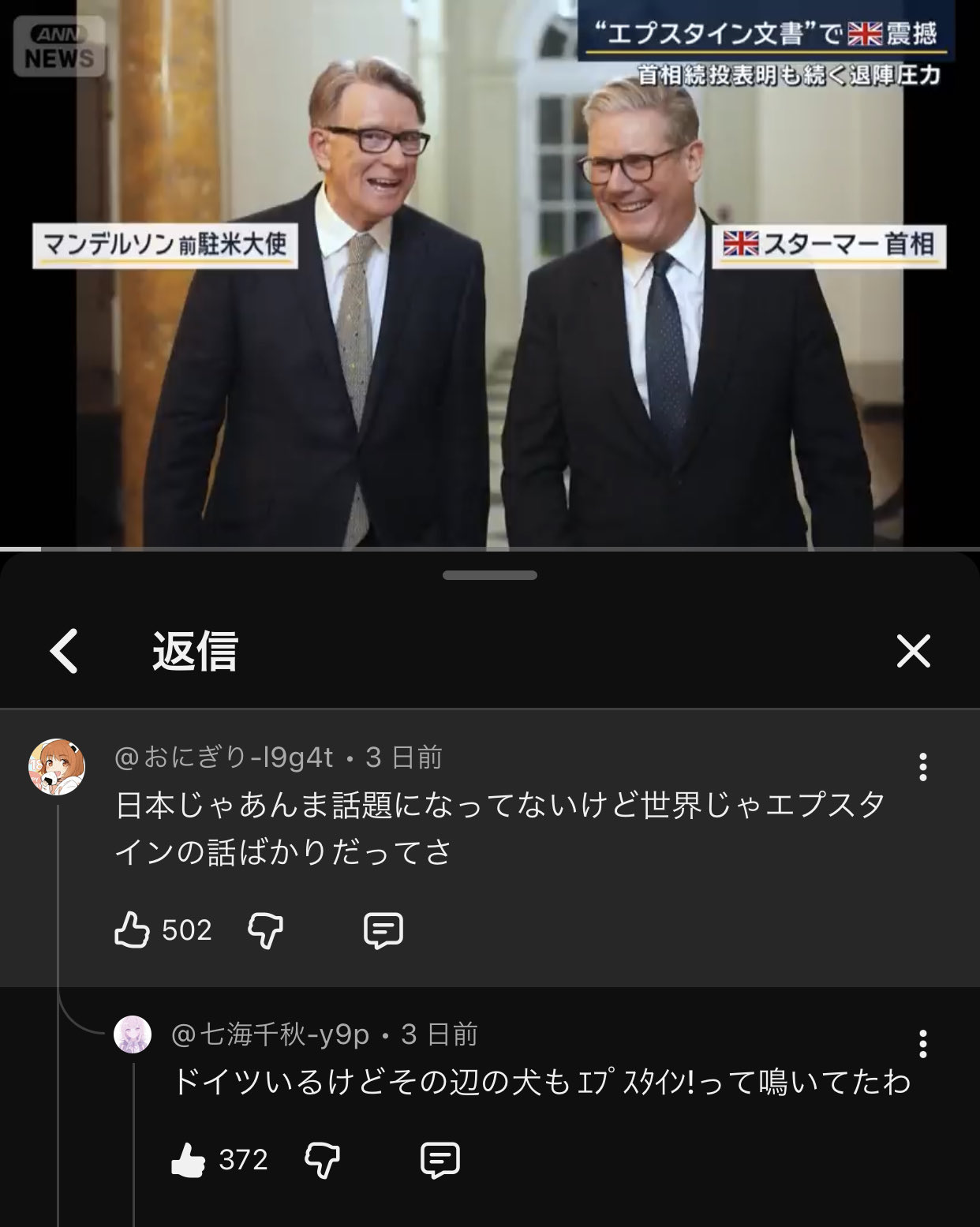The image size is (980, 1227).
Task: Remove like from 七海千秋-y9p's reply
Action: (189, 1160)
